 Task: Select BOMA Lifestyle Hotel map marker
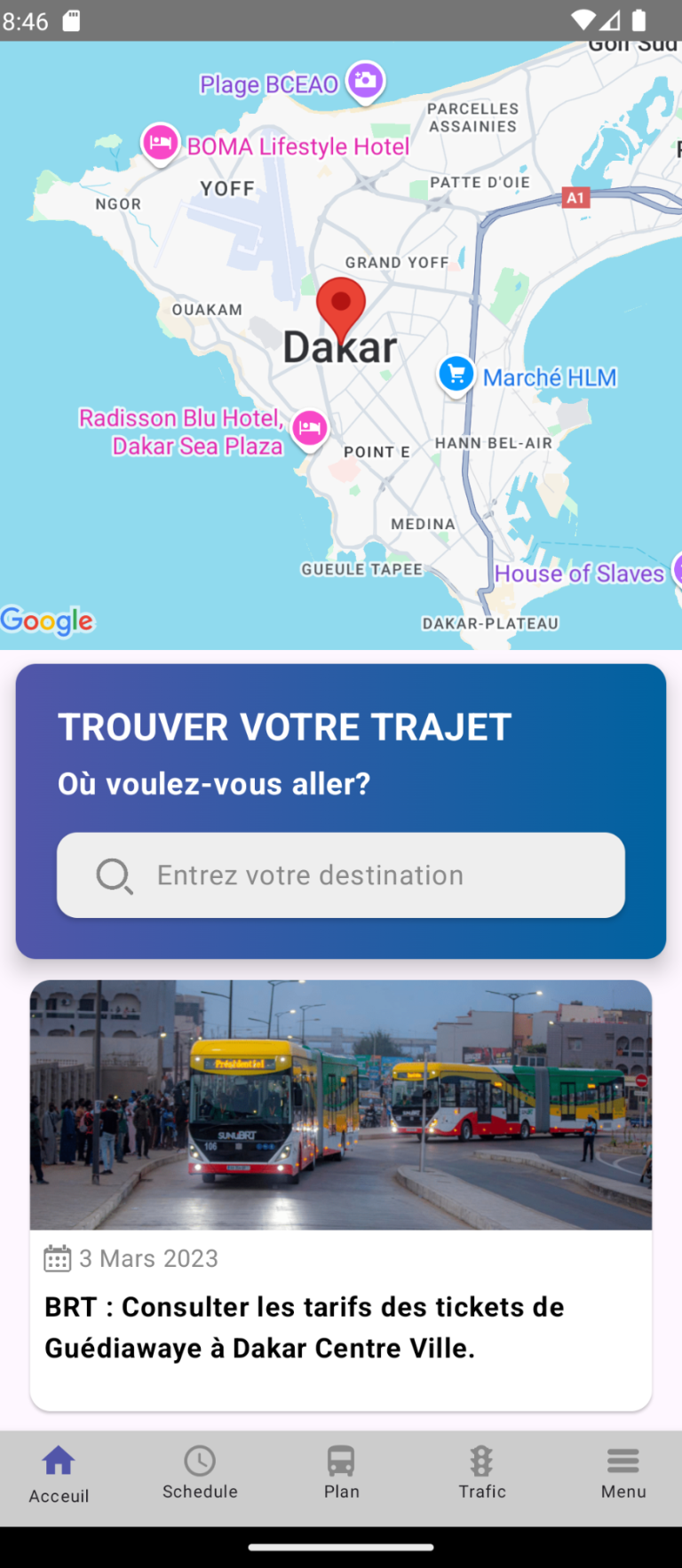click(160, 143)
